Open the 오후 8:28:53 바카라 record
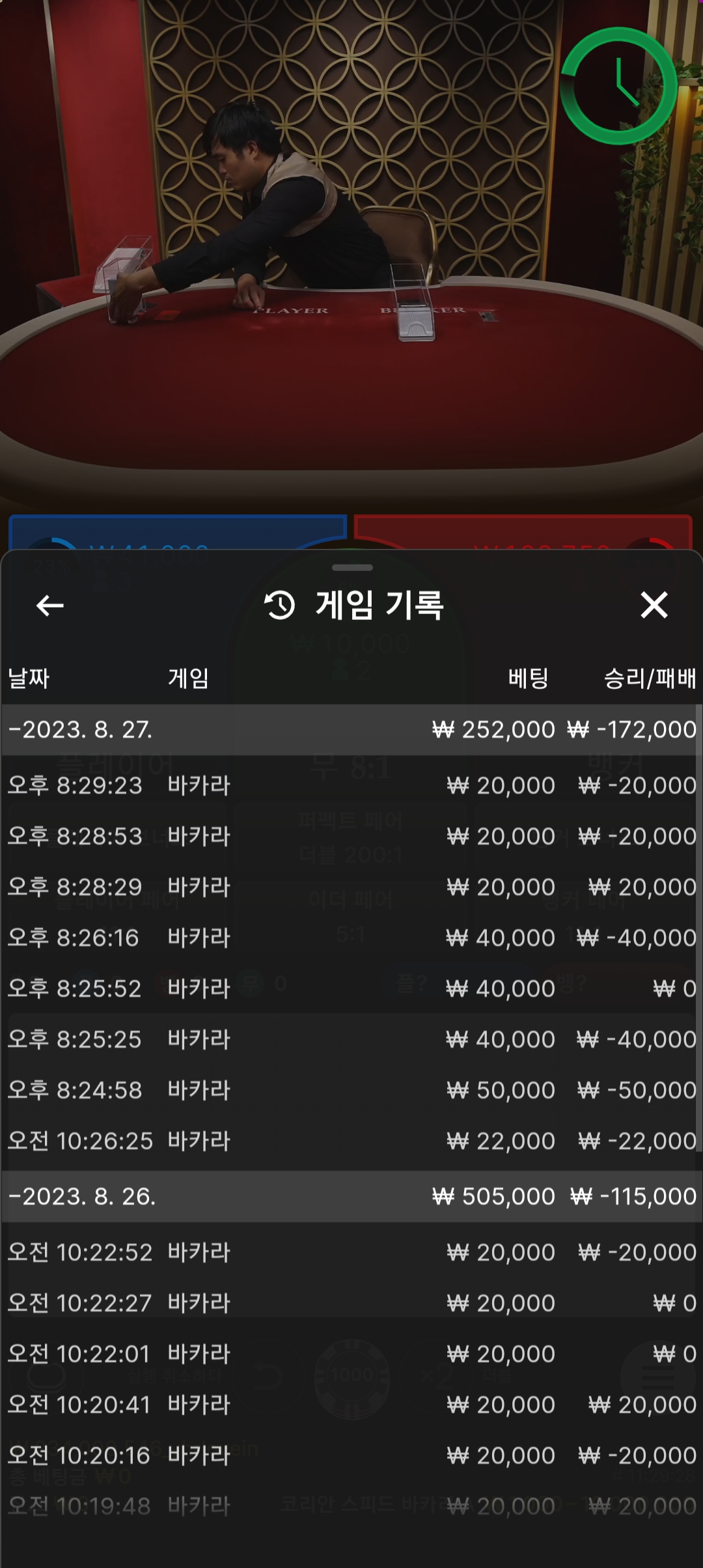 click(351, 836)
